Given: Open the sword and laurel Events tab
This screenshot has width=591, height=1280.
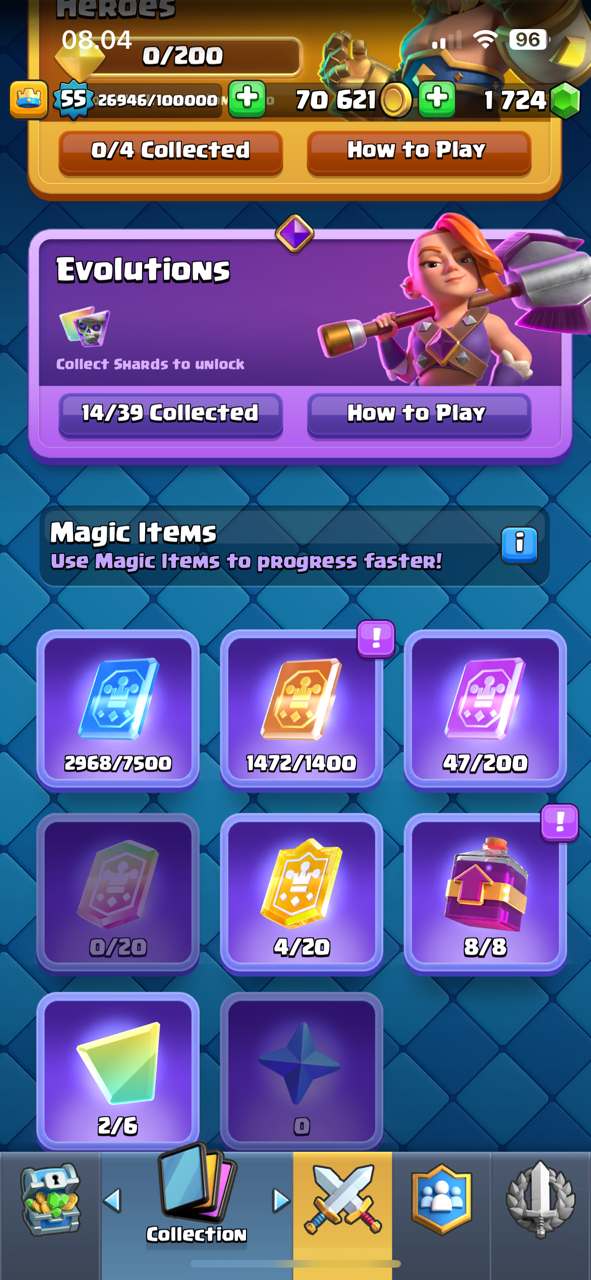Looking at the screenshot, I should (x=540, y=1201).
